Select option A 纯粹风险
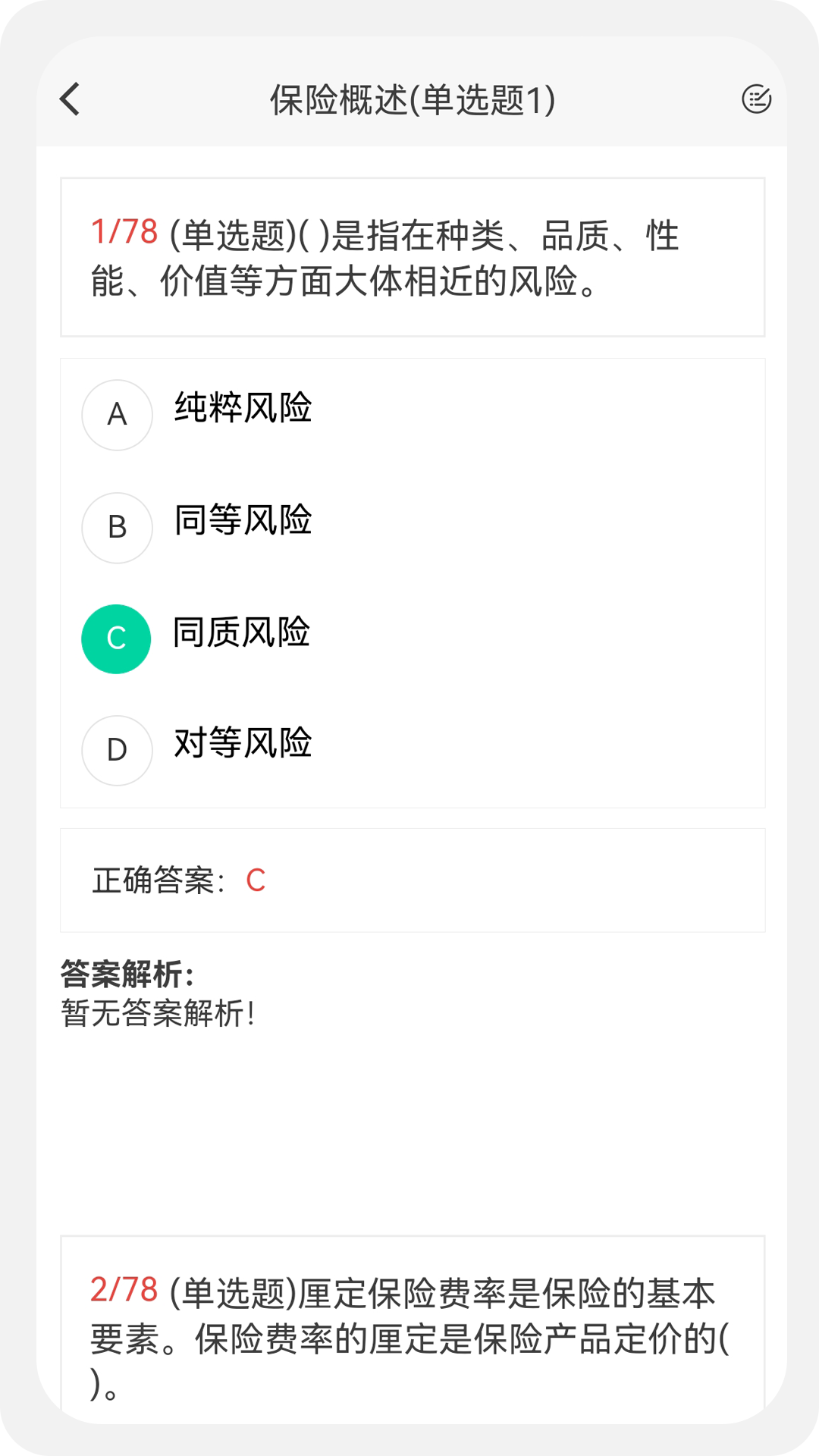This screenshot has height=1456, width=819. pyautogui.click(x=243, y=409)
